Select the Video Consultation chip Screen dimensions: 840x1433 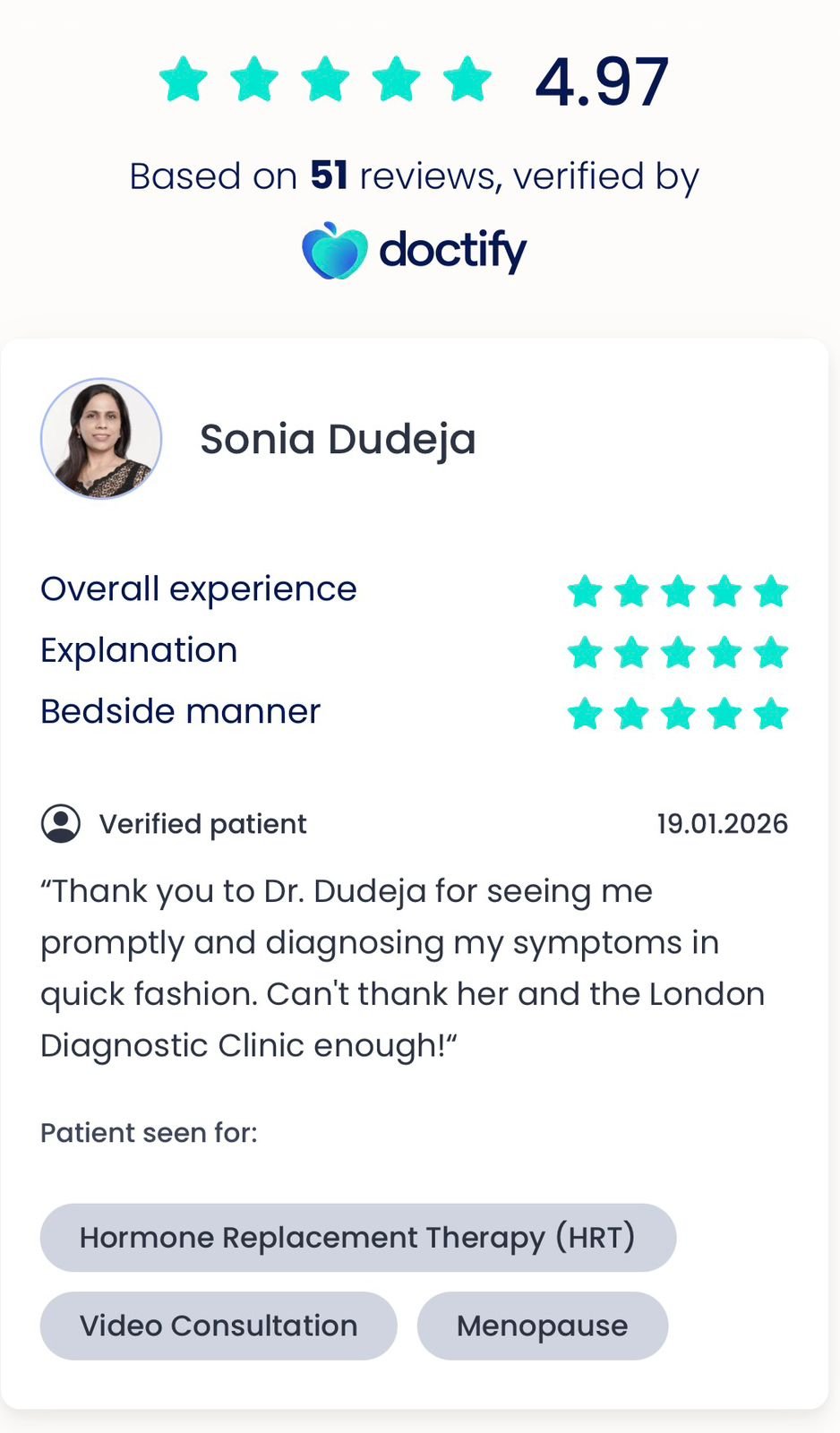click(219, 1326)
